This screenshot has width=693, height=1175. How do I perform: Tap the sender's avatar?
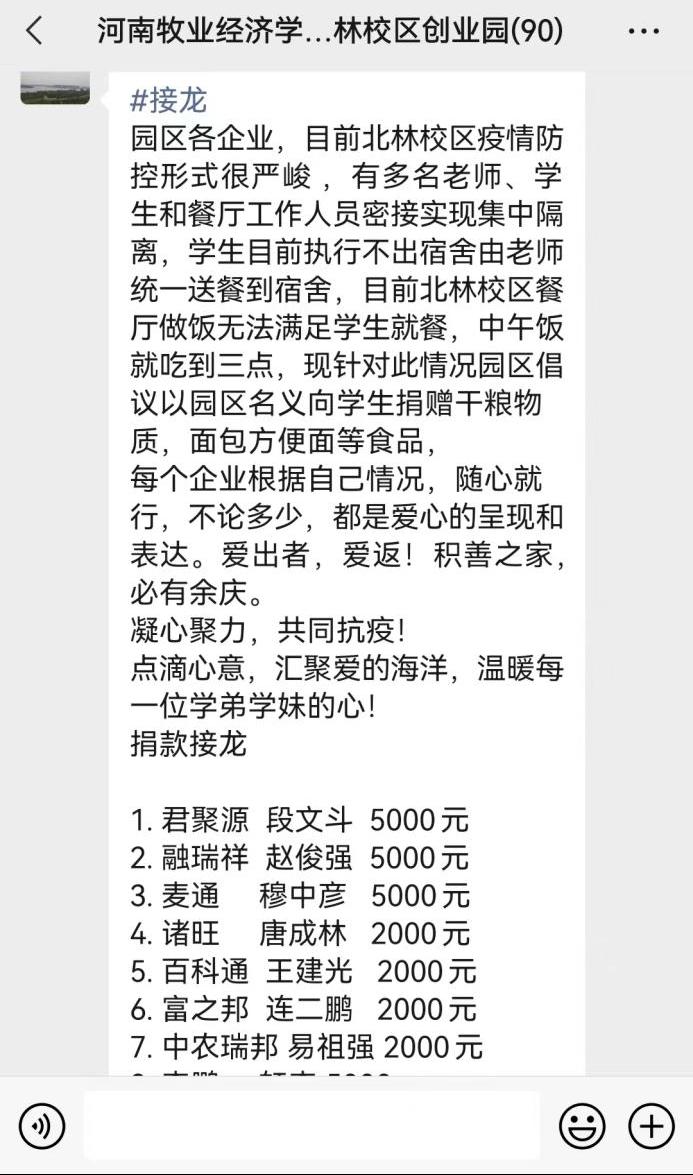55,87
